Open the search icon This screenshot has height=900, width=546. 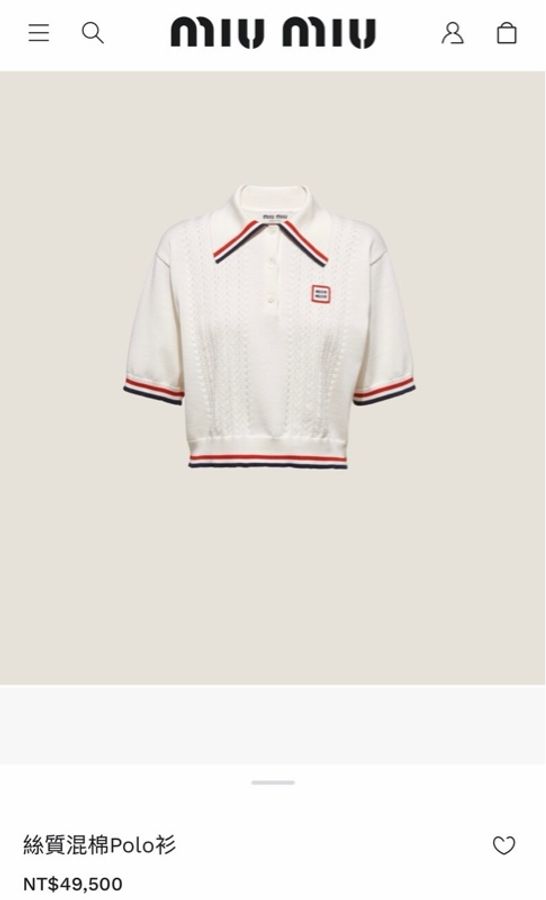coord(92,33)
